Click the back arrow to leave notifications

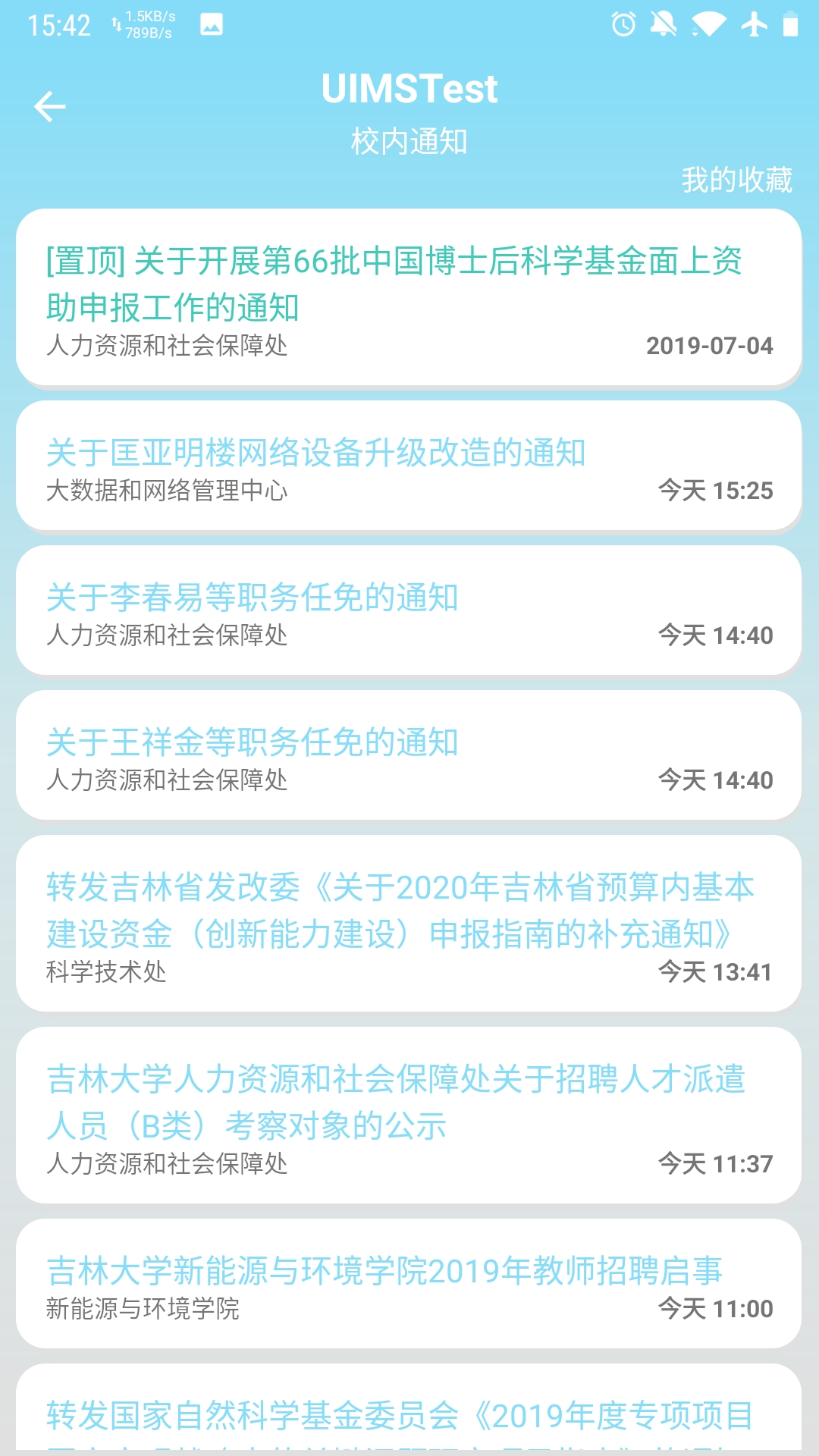tap(50, 106)
